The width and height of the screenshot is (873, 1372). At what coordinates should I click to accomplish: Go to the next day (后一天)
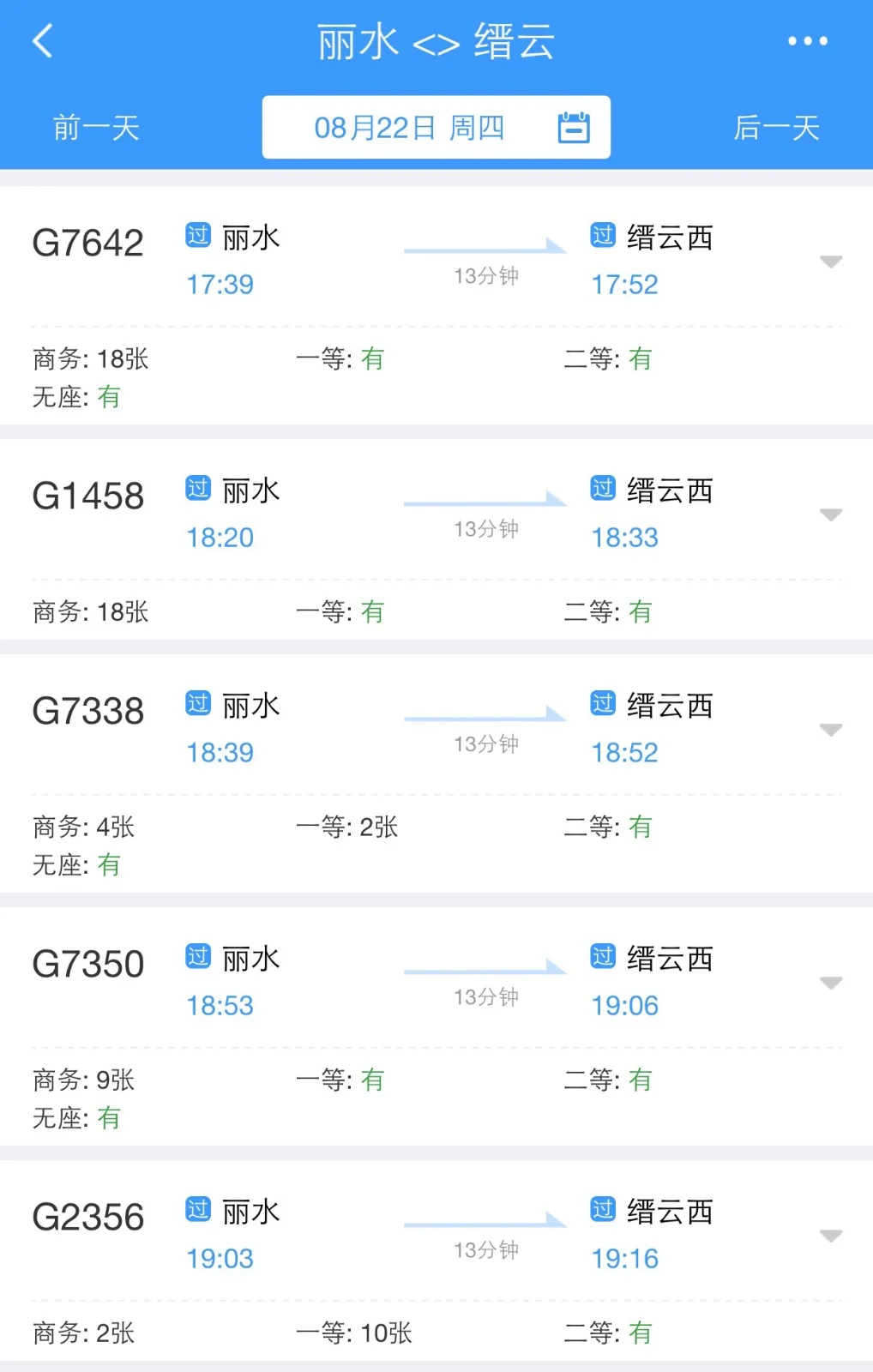[776, 126]
